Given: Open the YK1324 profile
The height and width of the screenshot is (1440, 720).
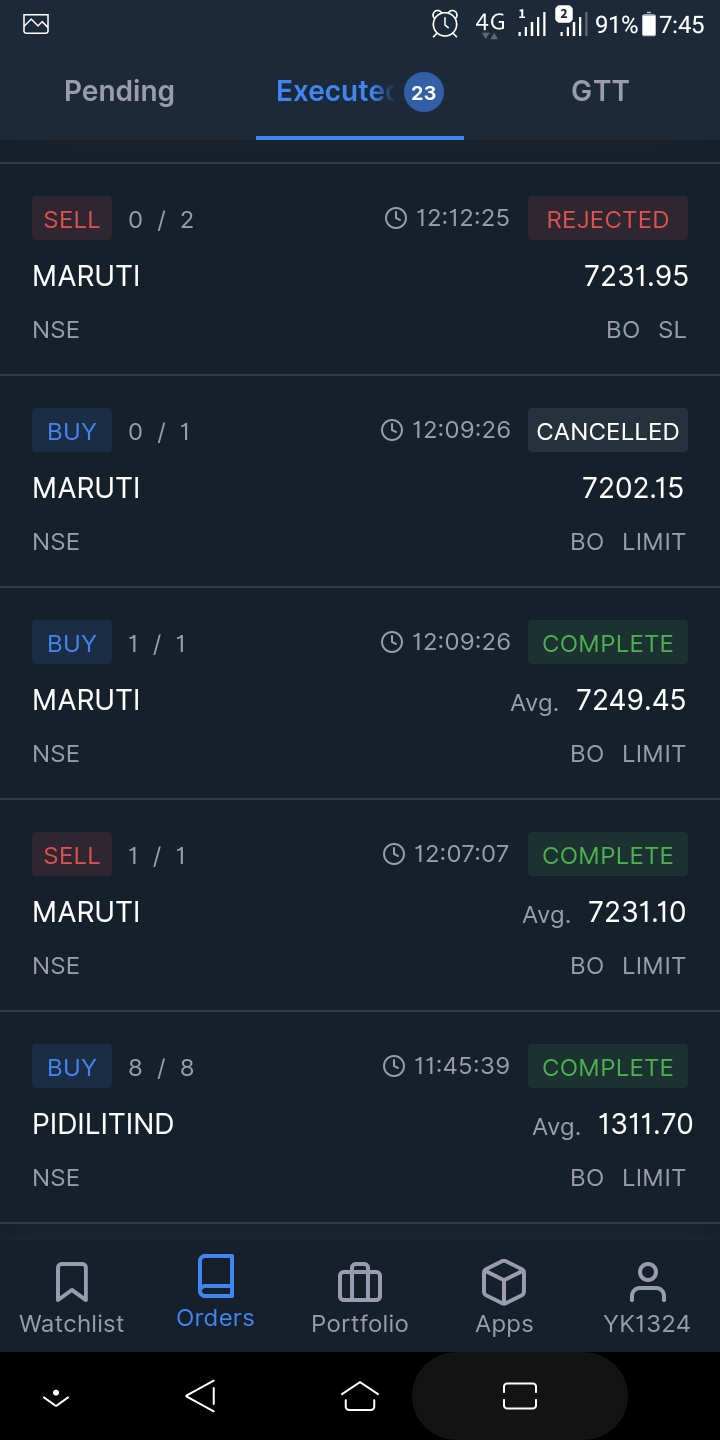Looking at the screenshot, I should coord(647,1297).
